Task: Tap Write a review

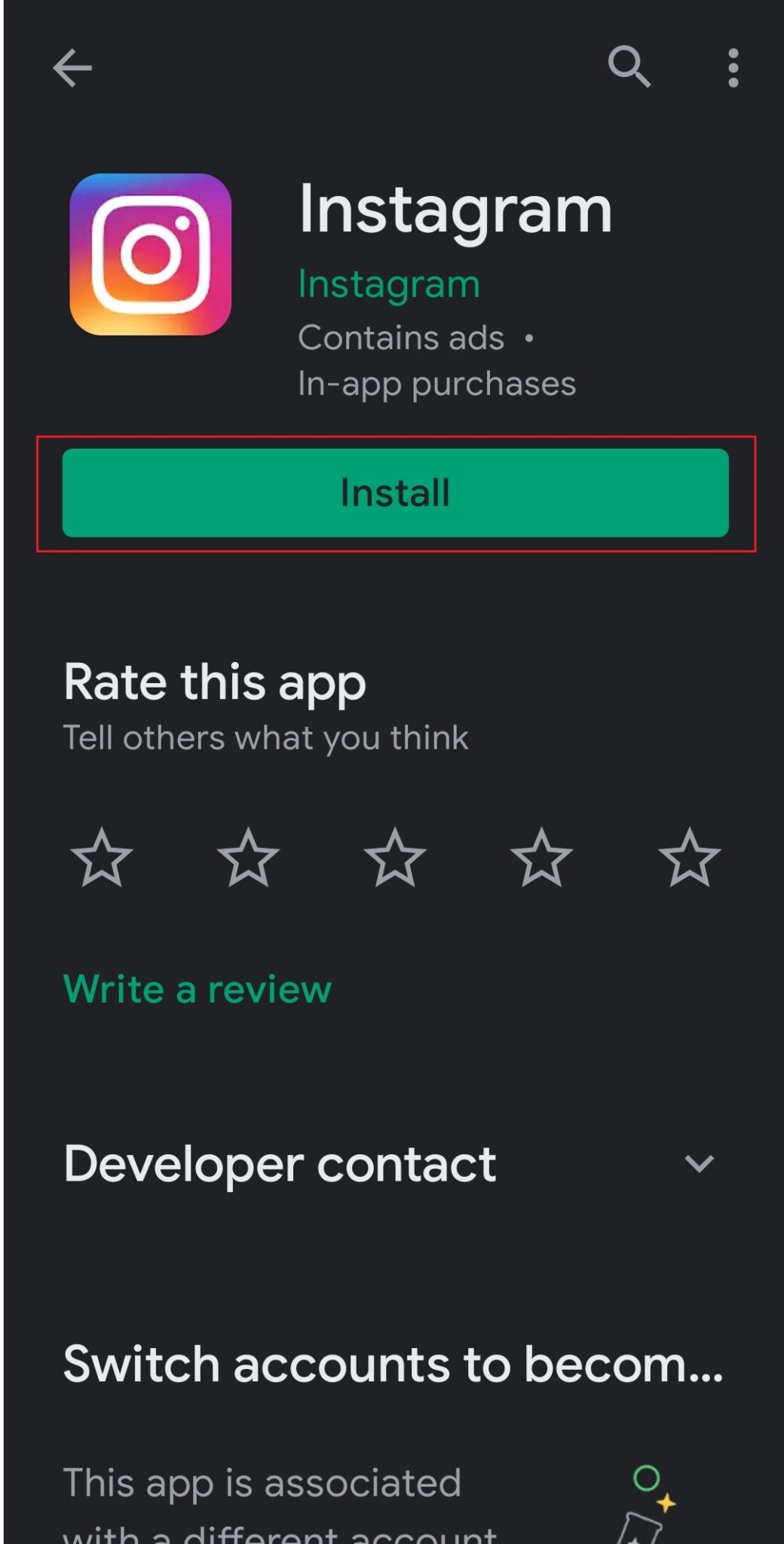Action: [197, 989]
